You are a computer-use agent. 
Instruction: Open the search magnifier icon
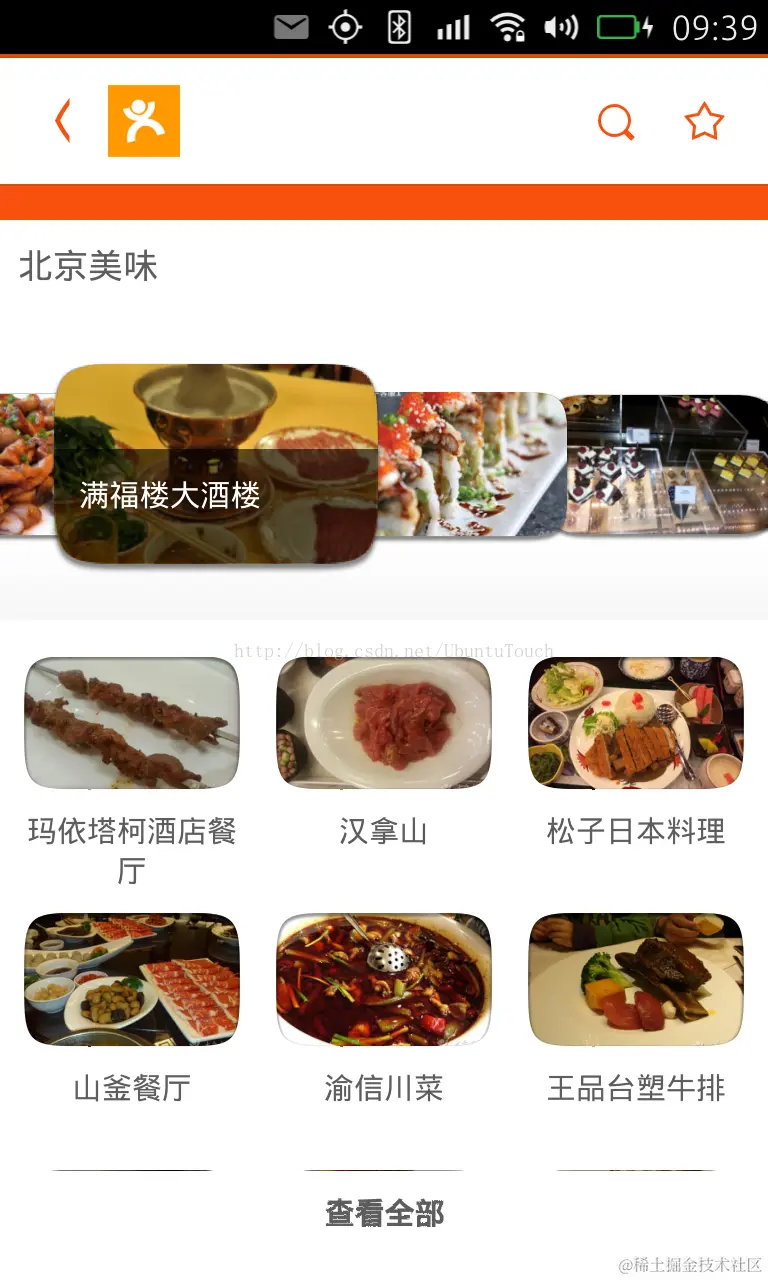pos(616,122)
